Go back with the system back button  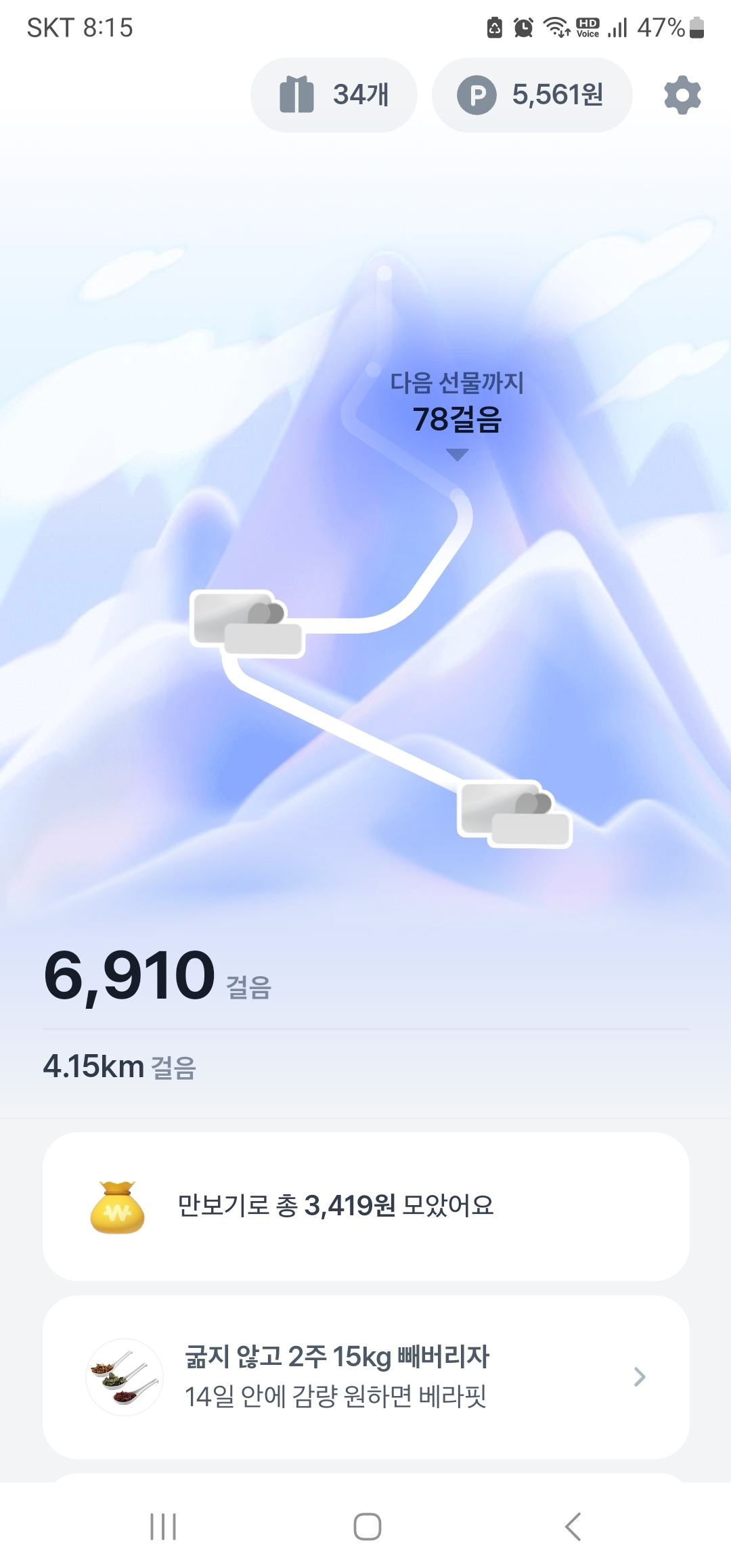point(573,1526)
